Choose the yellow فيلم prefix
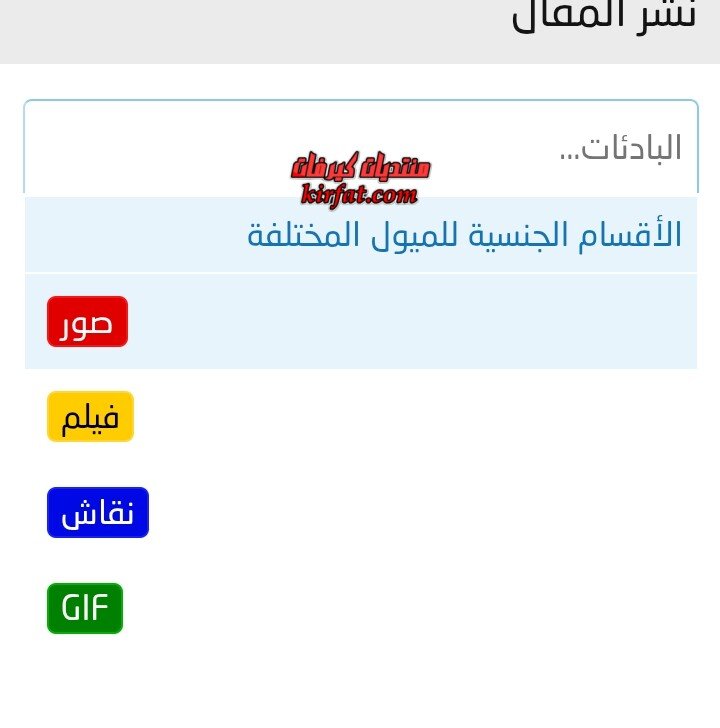 click(x=90, y=417)
